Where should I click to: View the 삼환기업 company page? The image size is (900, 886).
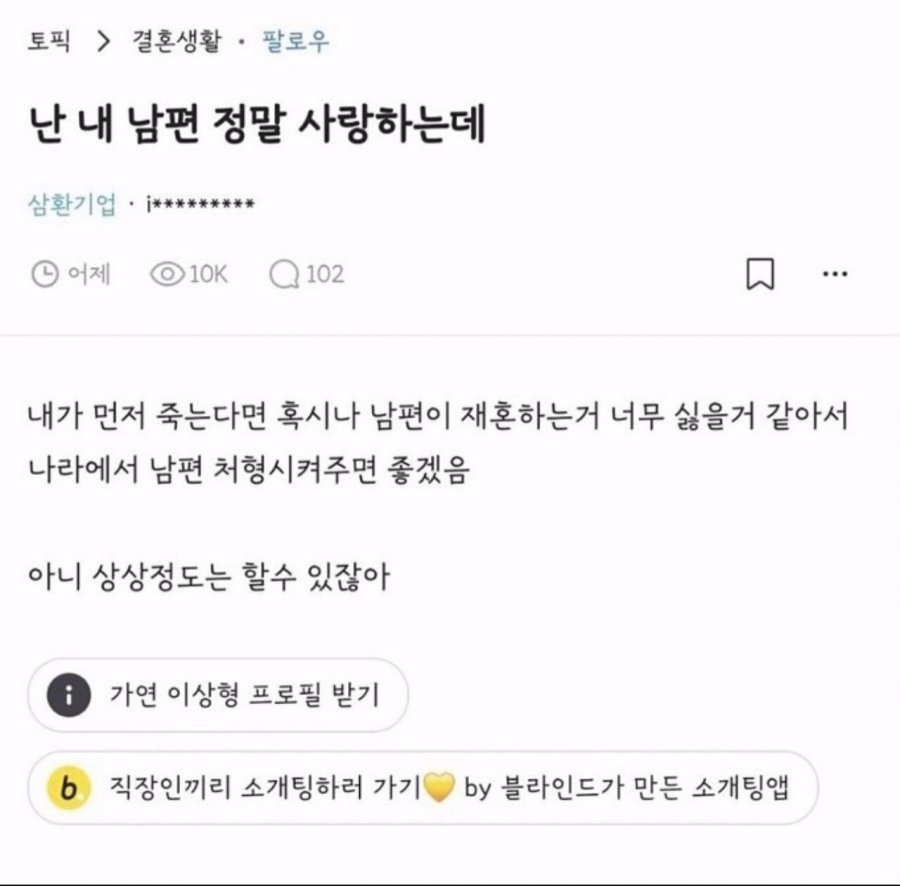click(71, 205)
